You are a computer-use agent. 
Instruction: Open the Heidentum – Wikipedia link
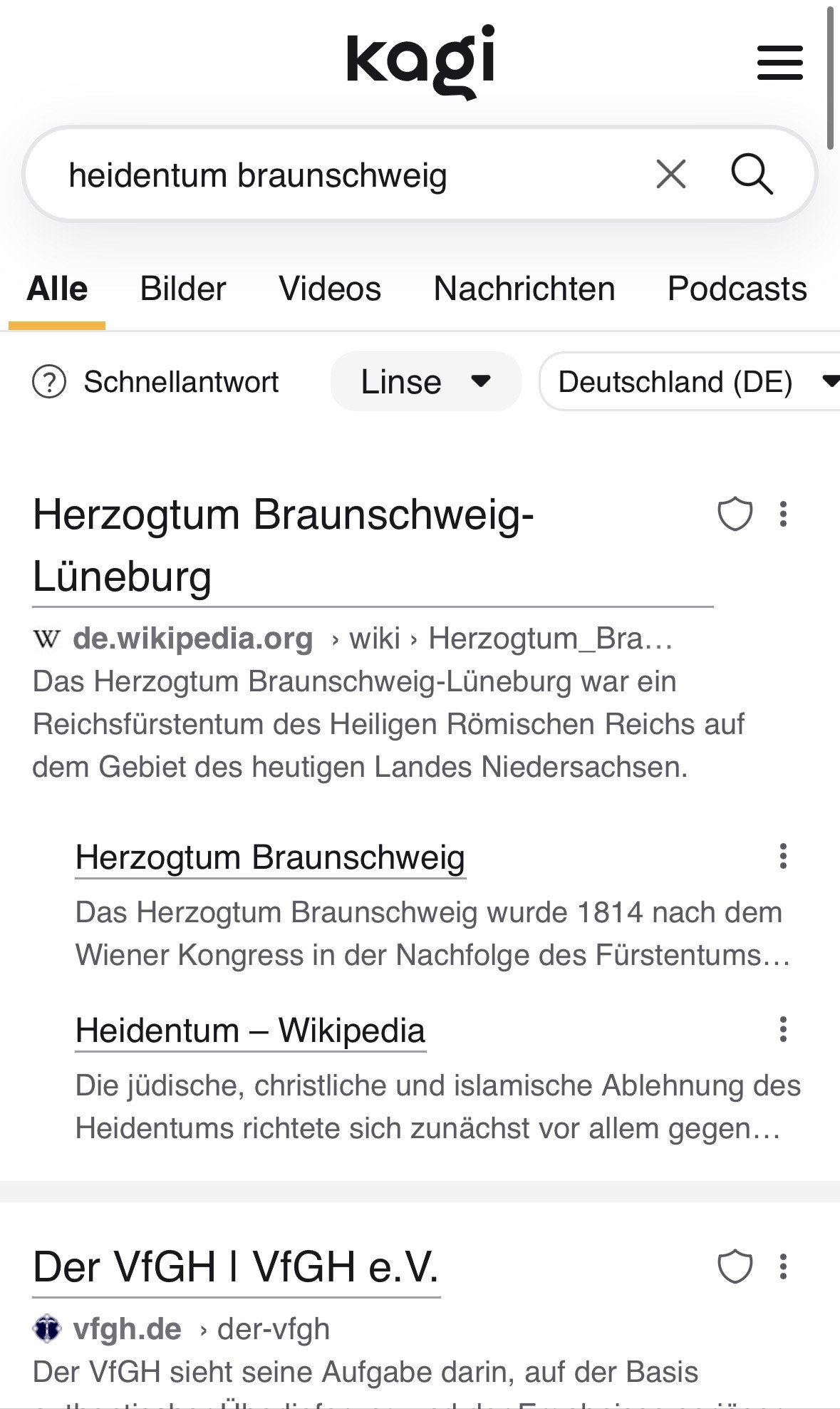pyautogui.click(x=250, y=1031)
